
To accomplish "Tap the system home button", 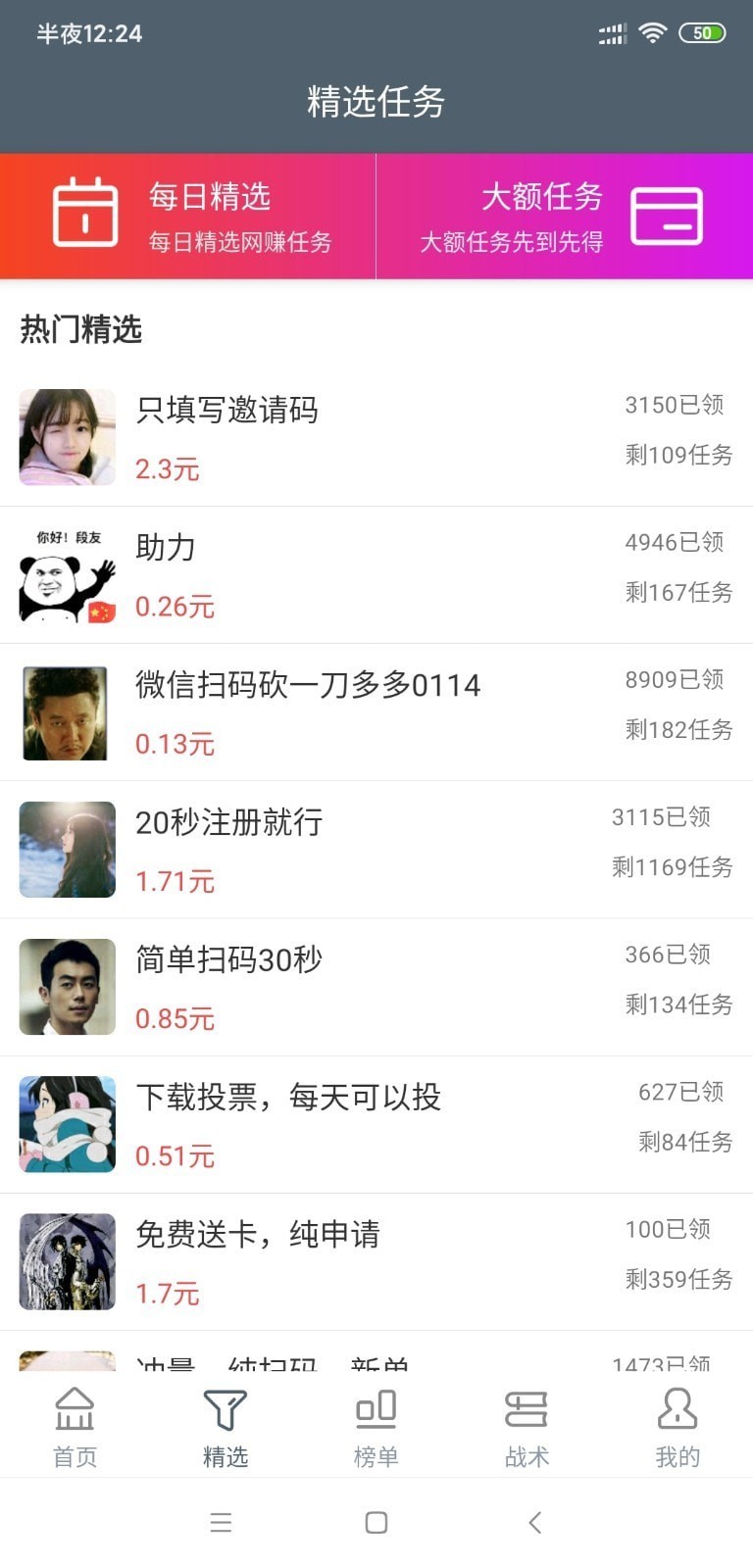I will (376, 1522).
